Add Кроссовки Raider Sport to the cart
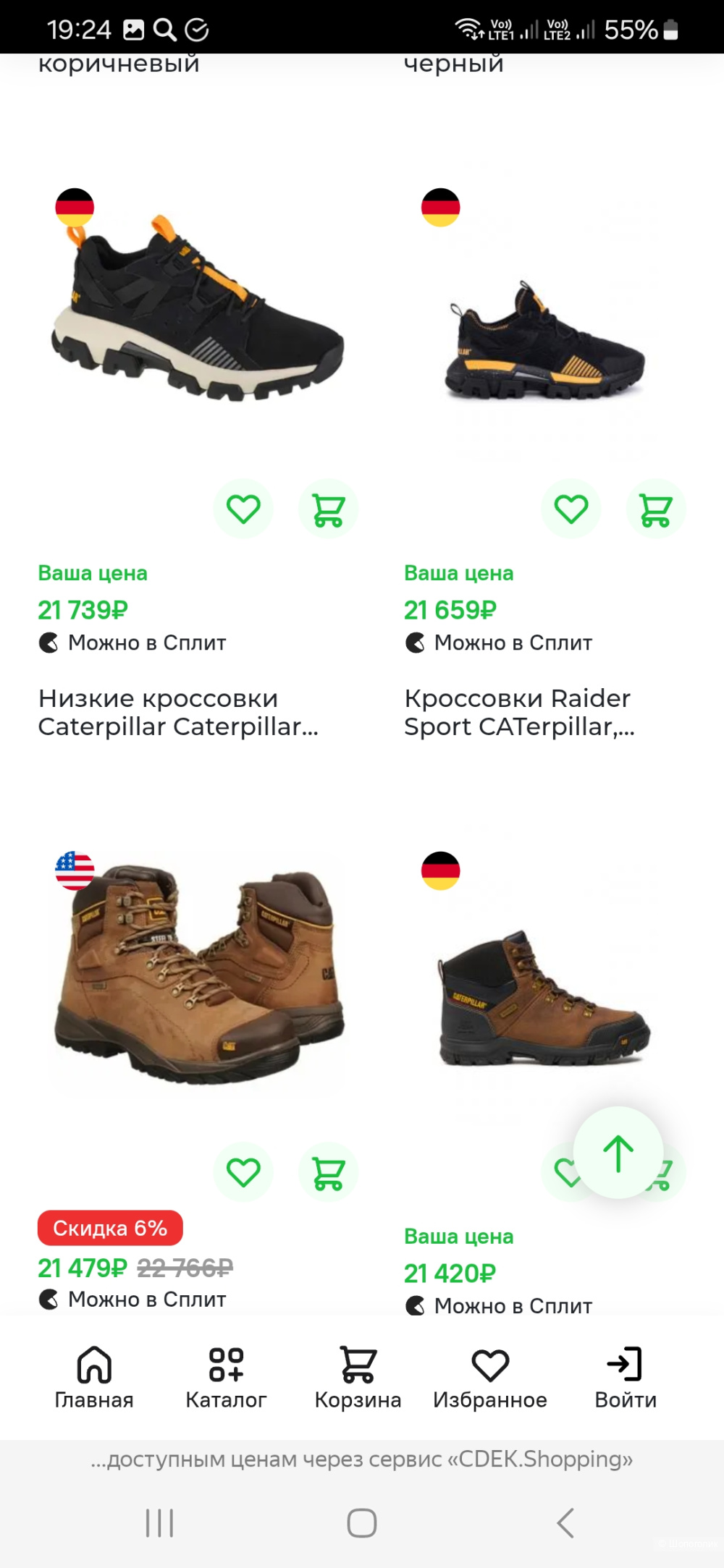Viewport: 724px width, 1568px height. [656, 509]
